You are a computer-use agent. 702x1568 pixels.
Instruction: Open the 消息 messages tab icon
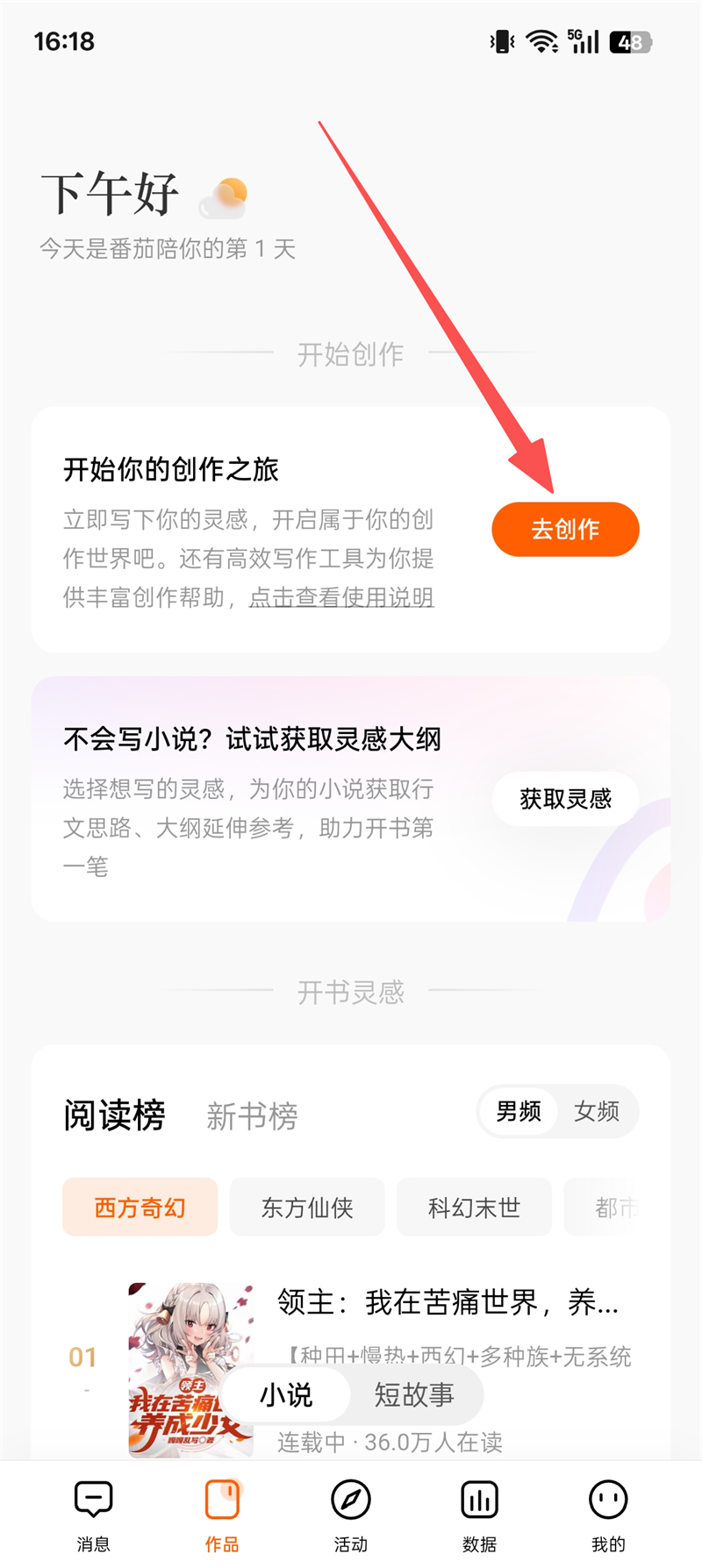93,1500
